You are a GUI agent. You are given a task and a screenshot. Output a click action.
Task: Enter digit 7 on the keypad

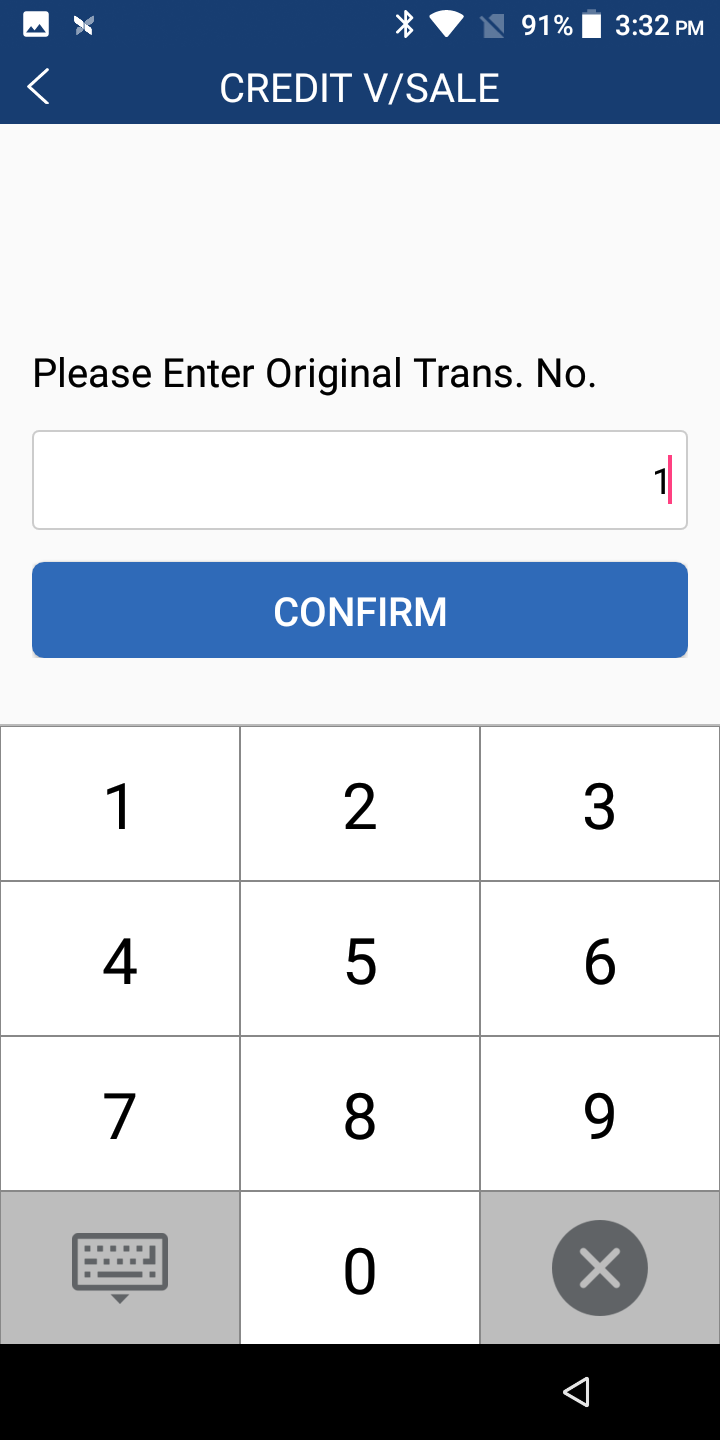pyautogui.click(x=120, y=1115)
